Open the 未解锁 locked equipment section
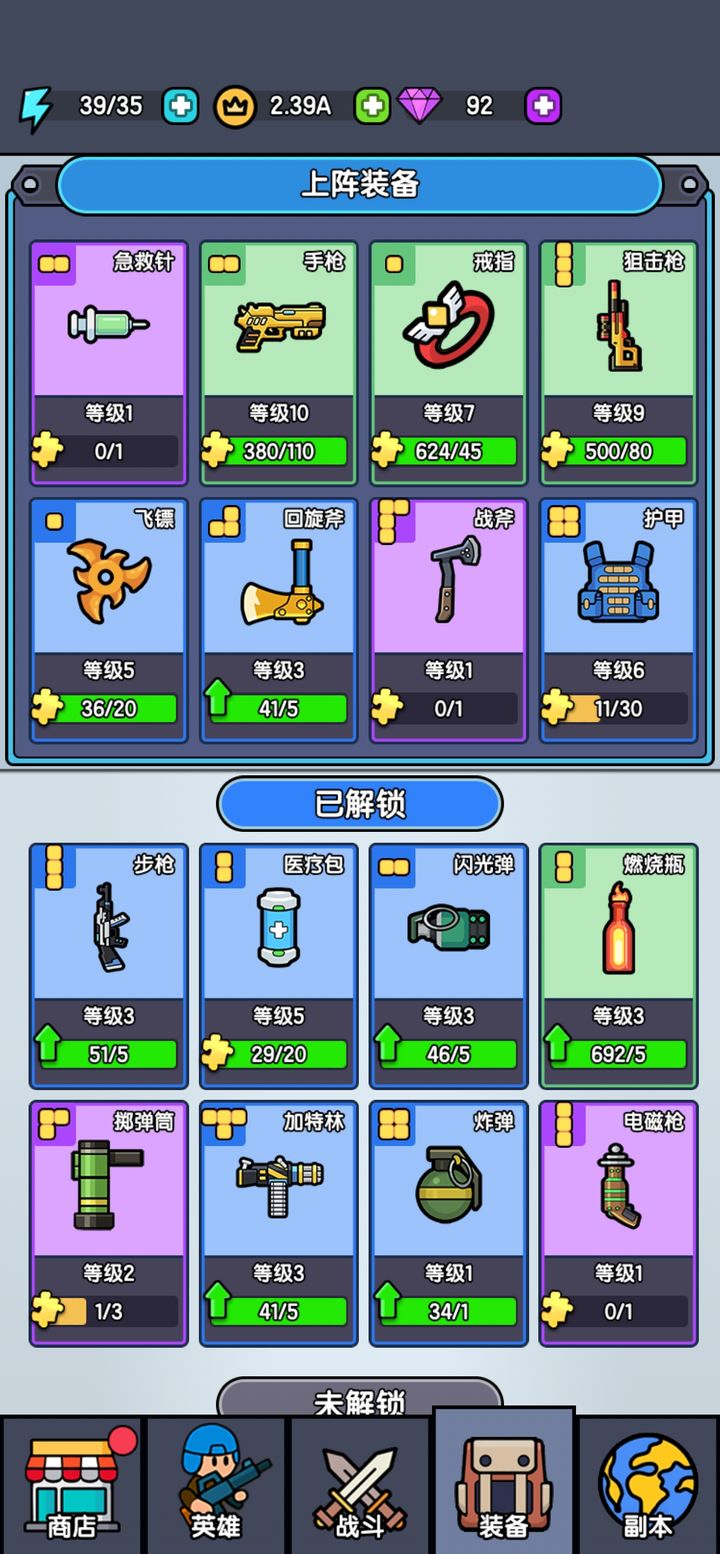Viewport: 720px width, 1554px height. (360, 1402)
